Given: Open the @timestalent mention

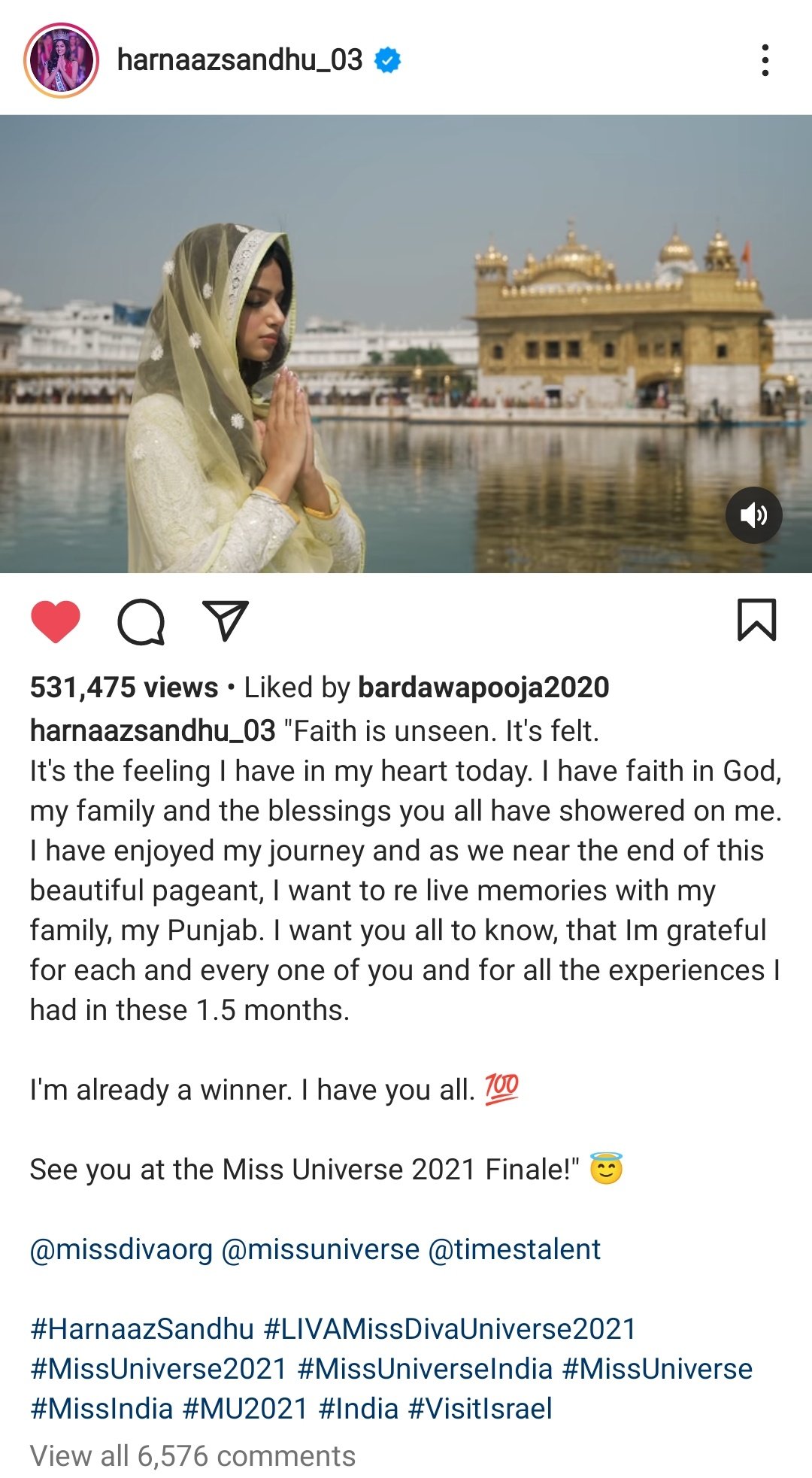Looking at the screenshot, I should pyautogui.click(x=514, y=1249).
